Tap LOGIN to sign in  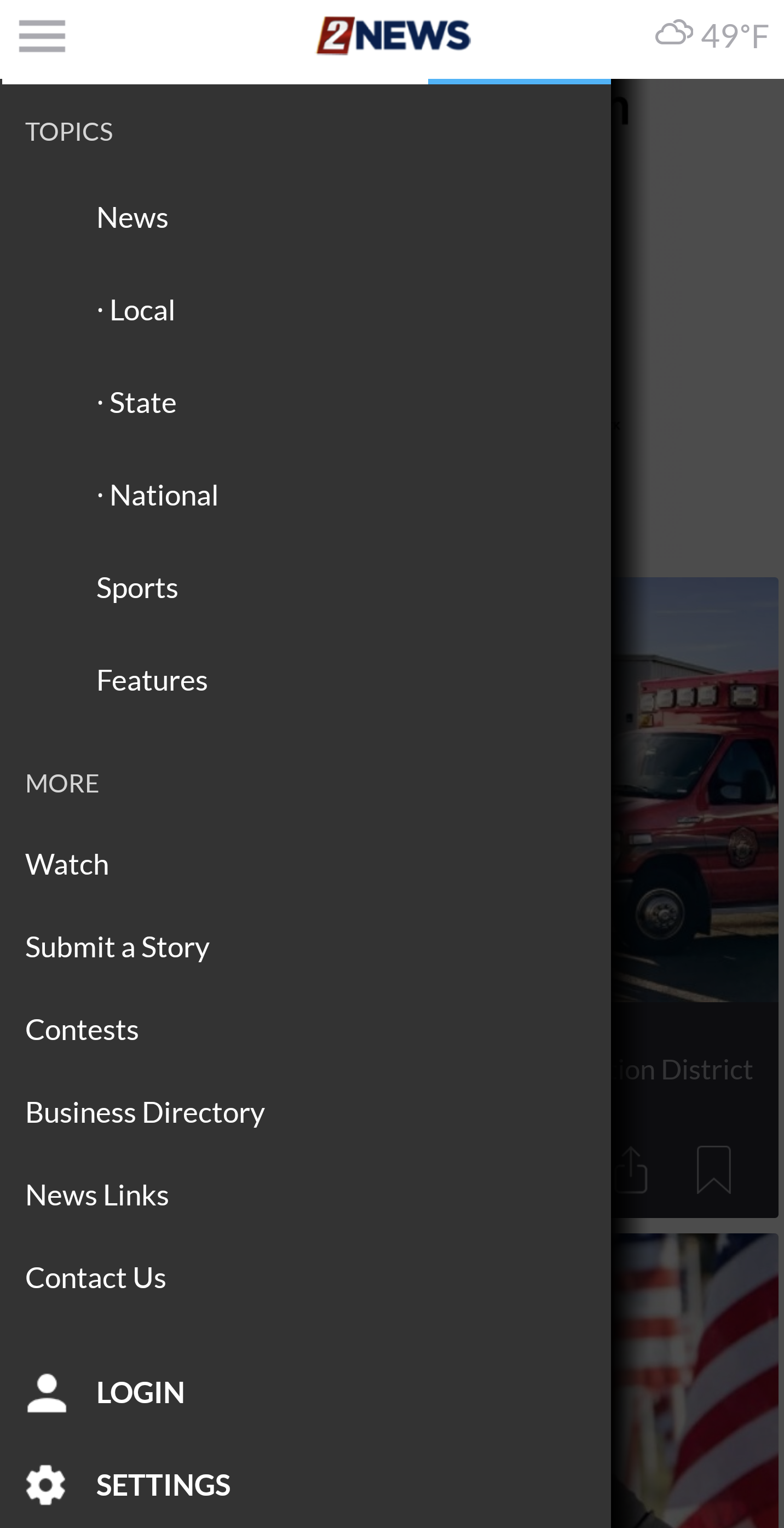[x=140, y=1392]
